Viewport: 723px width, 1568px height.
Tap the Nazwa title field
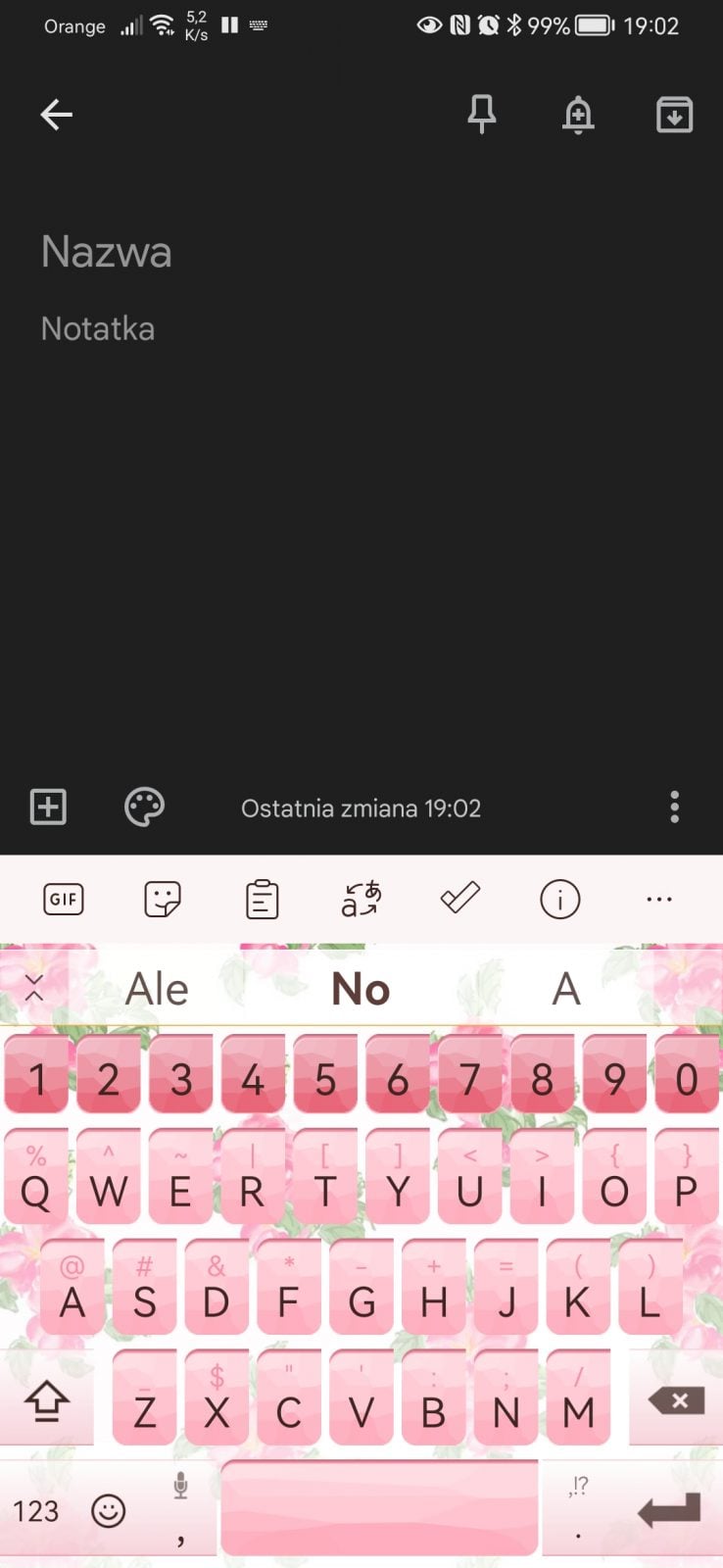(x=107, y=252)
